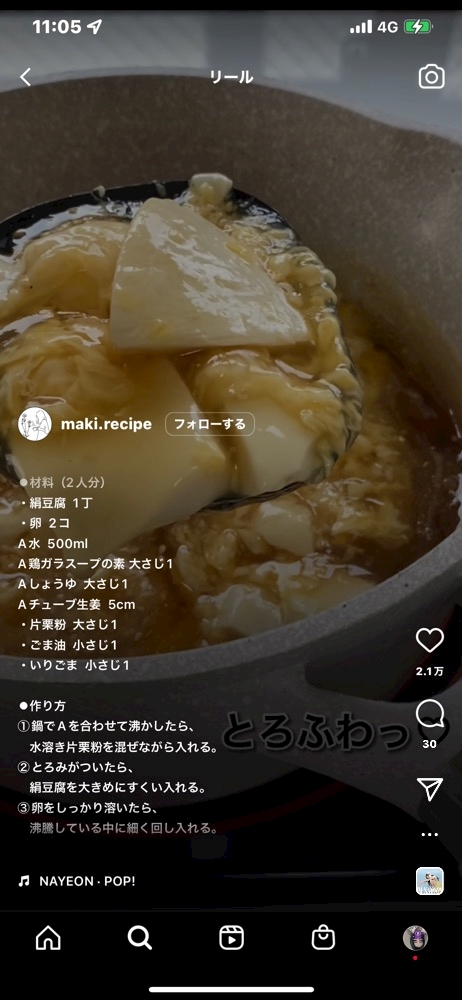Open the maki.recipe profile picture

[x=34, y=424]
